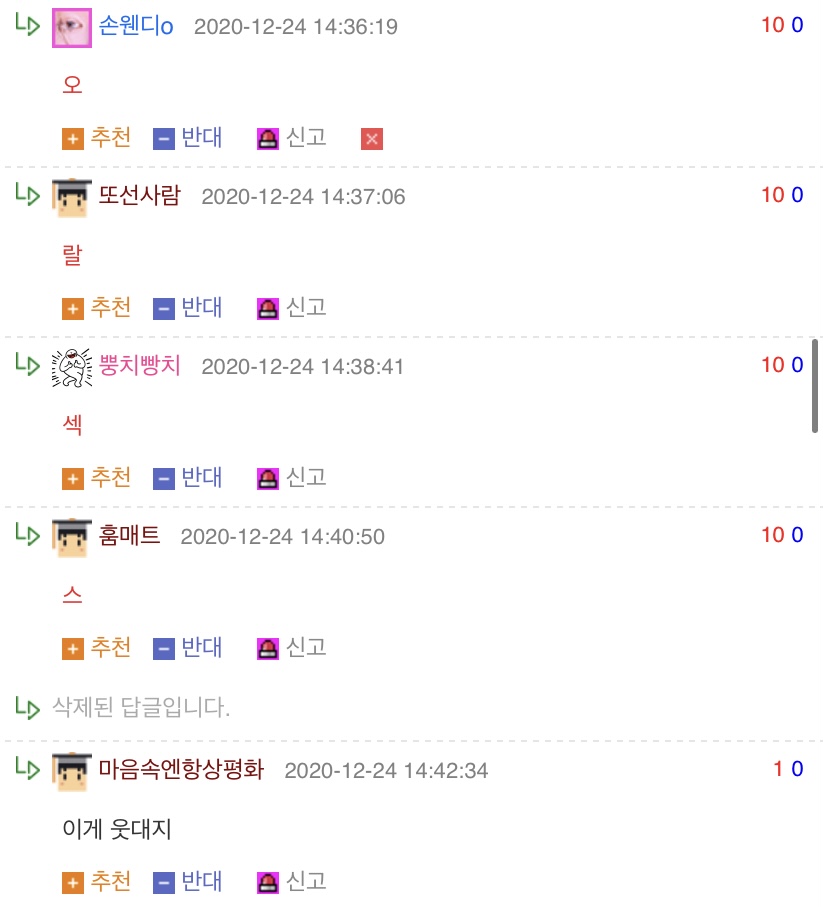The width and height of the screenshot is (823, 907).
Task: Downvote (반대) 뿡치빵치's comment
Action: 188,478
